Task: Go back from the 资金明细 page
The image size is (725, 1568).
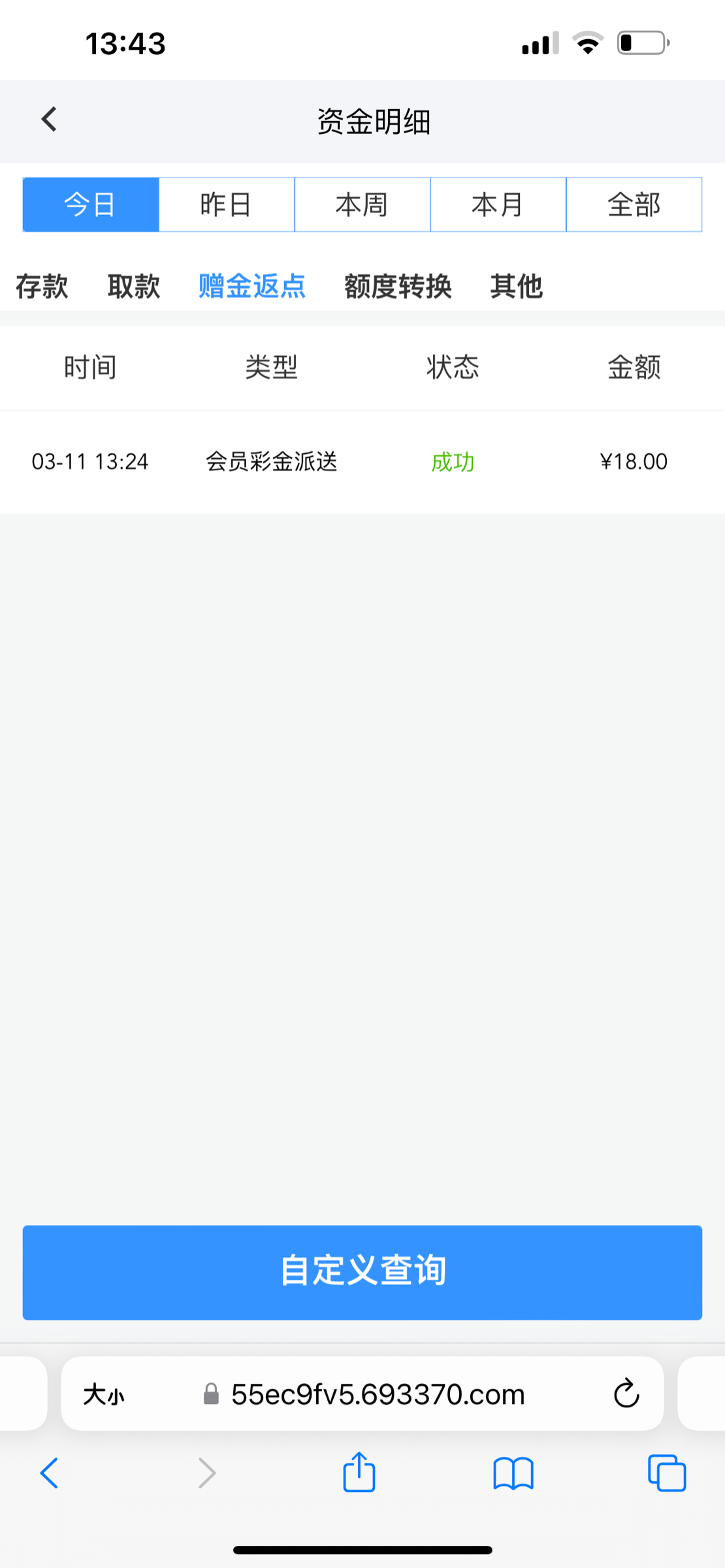Action: [x=49, y=120]
